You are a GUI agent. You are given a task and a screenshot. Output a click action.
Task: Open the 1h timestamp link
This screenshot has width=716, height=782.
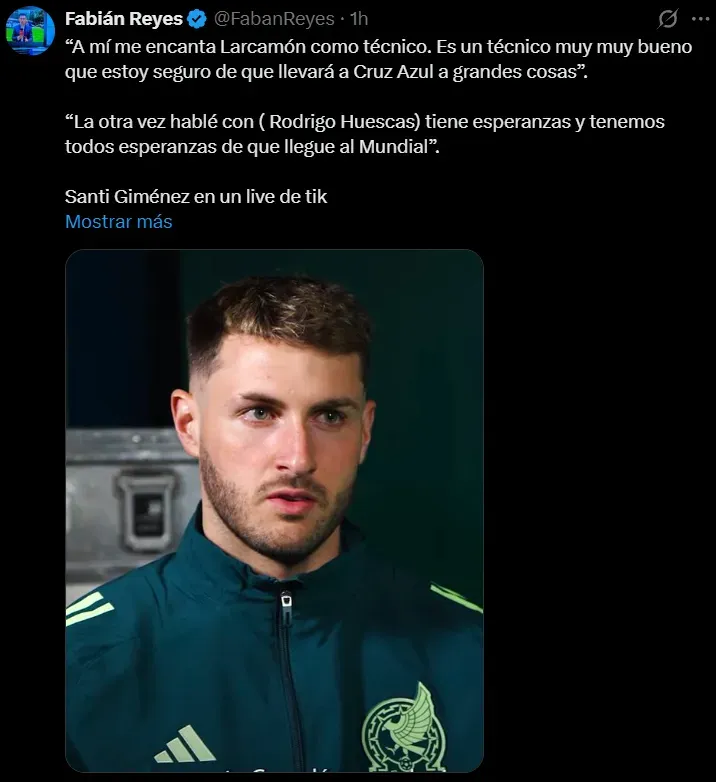(358, 19)
